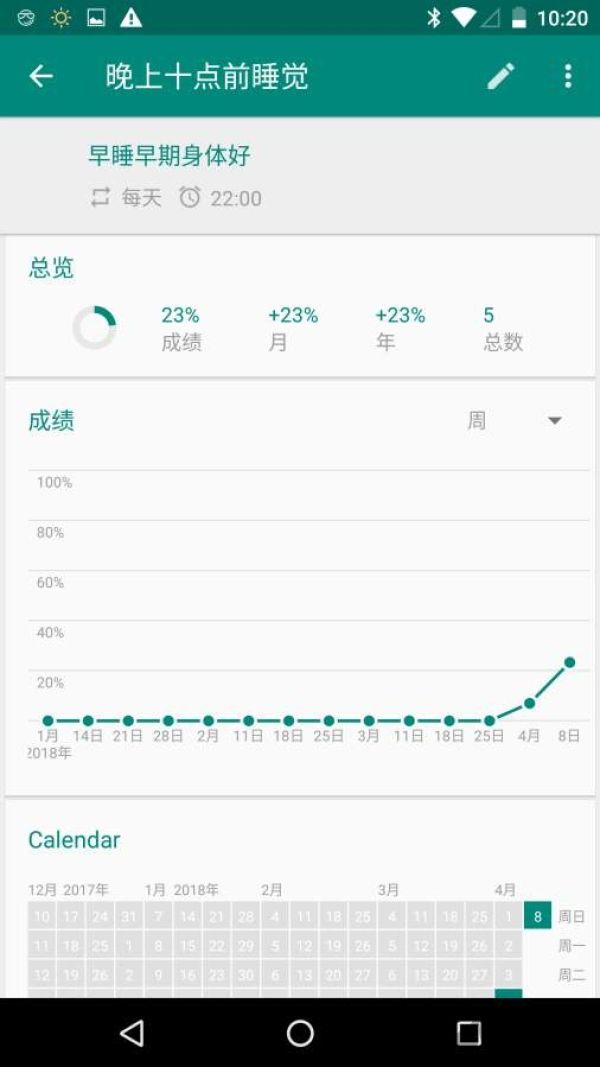
Task: Go back using the app bar arrow
Action: [41, 76]
